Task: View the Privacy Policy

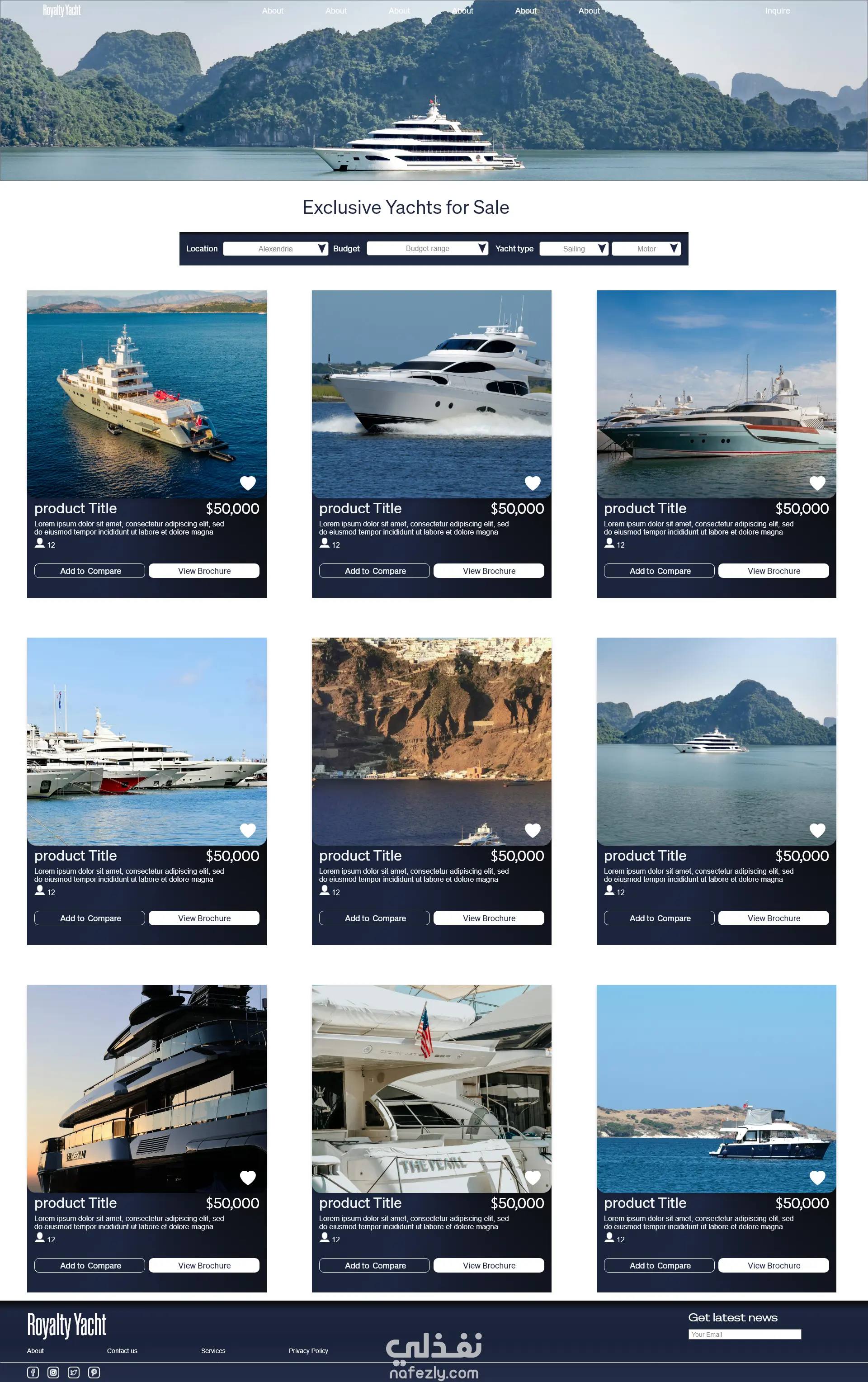Action: pos(308,1350)
